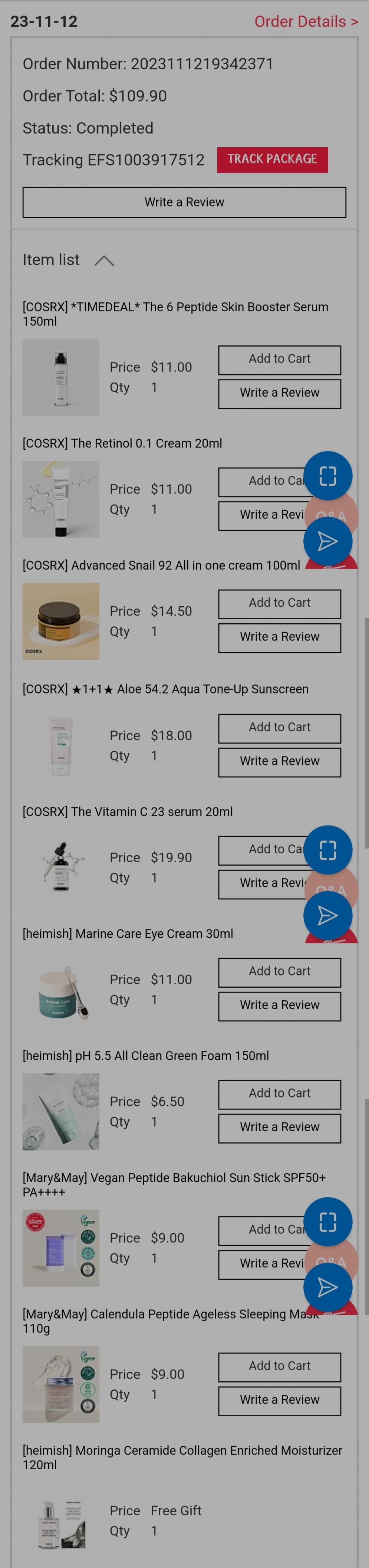Track package EFS1003917512
Viewport: 369px width, 1568px height.
(272, 160)
